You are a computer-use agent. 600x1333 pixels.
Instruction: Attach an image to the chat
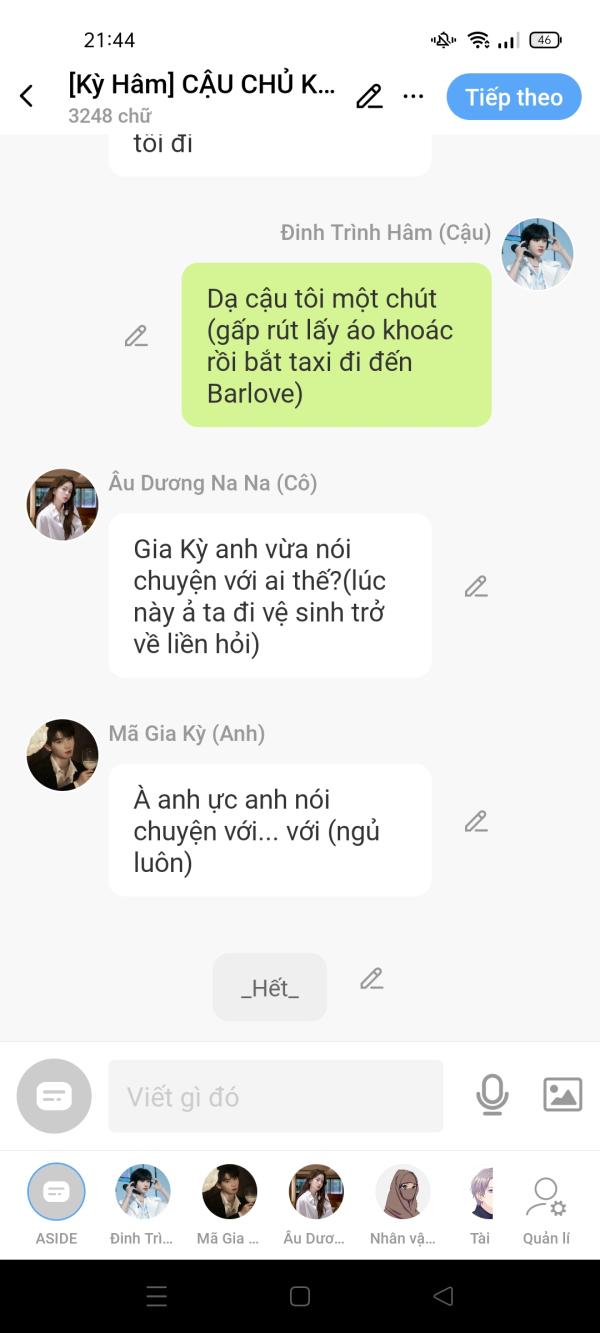[562, 1095]
